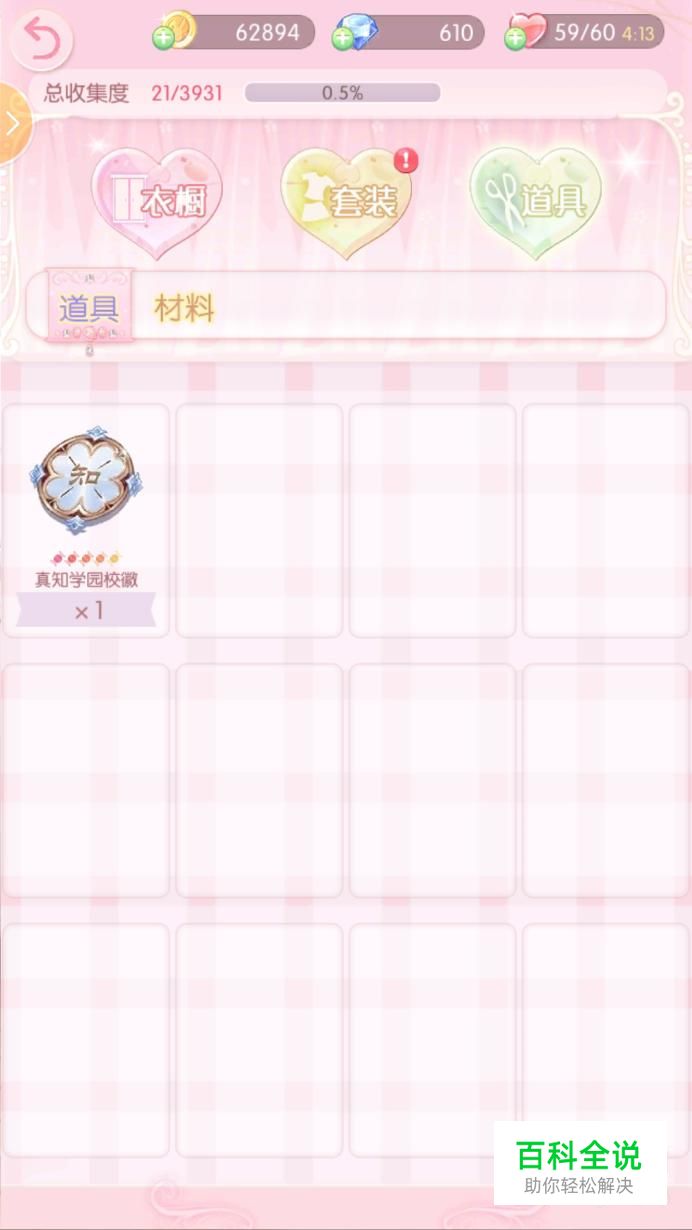Add more gold coins
692x1230 pixels.
point(164,39)
